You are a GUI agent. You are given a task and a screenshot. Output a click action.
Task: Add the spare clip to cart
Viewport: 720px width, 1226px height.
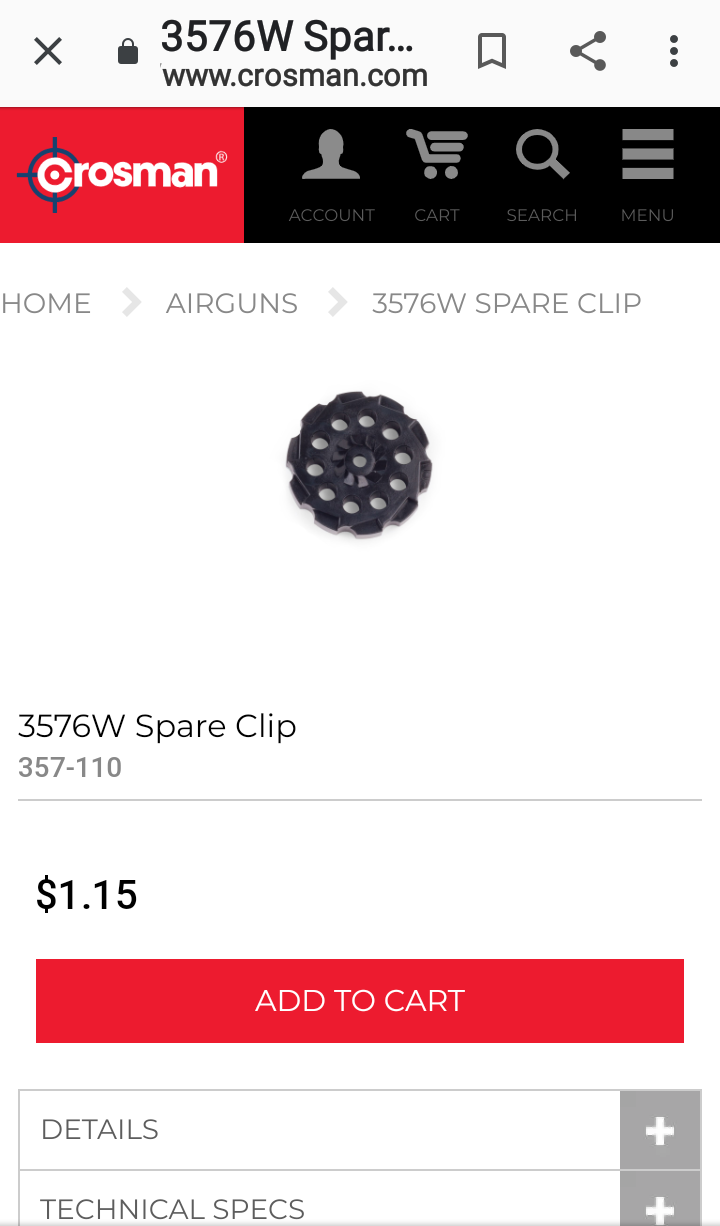pyautogui.click(x=360, y=1001)
